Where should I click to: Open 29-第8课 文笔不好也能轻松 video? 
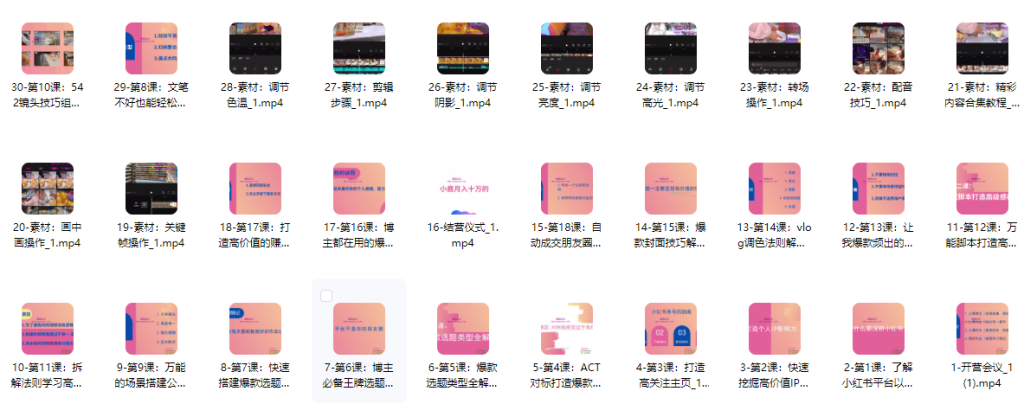pyautogui.click(x=151, y=48)
